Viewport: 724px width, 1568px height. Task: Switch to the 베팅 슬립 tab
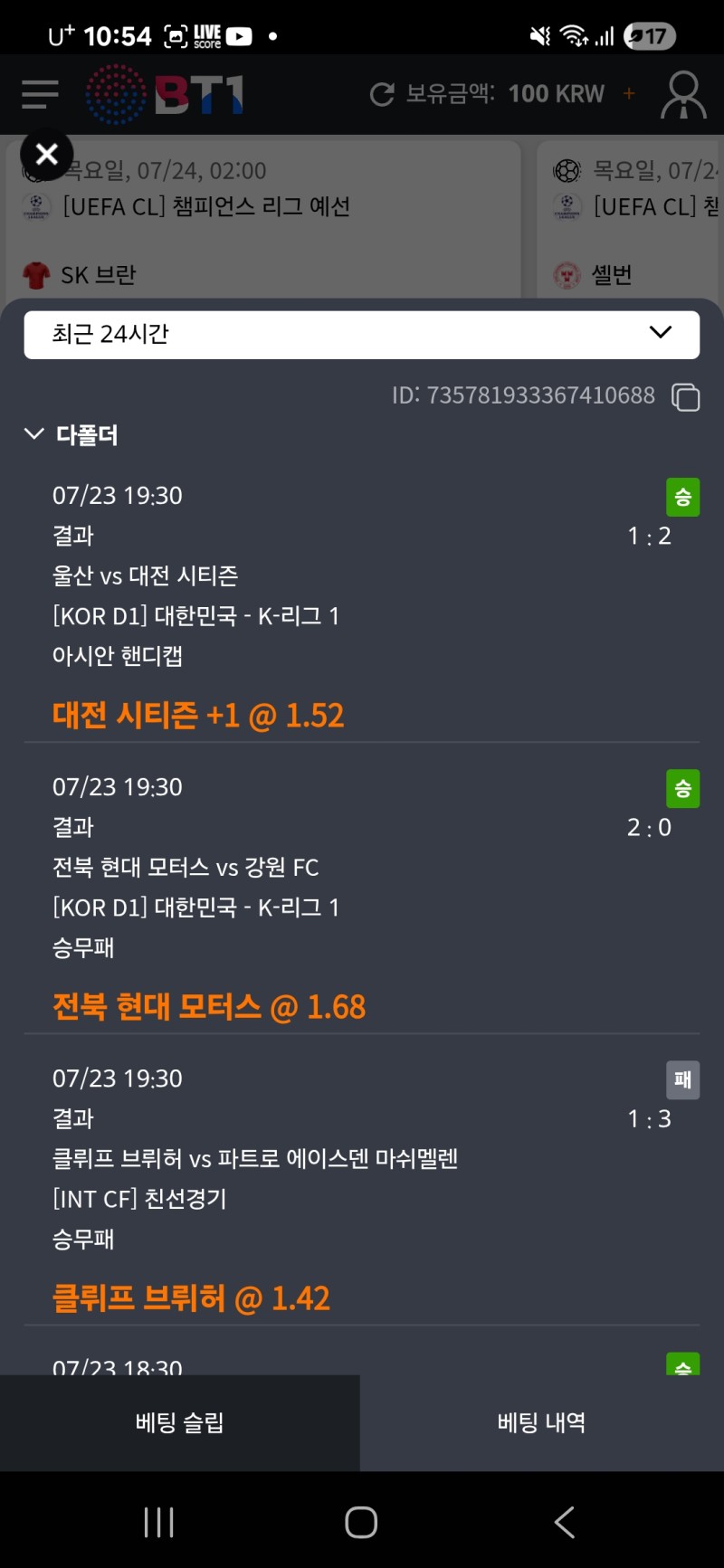180,1422
